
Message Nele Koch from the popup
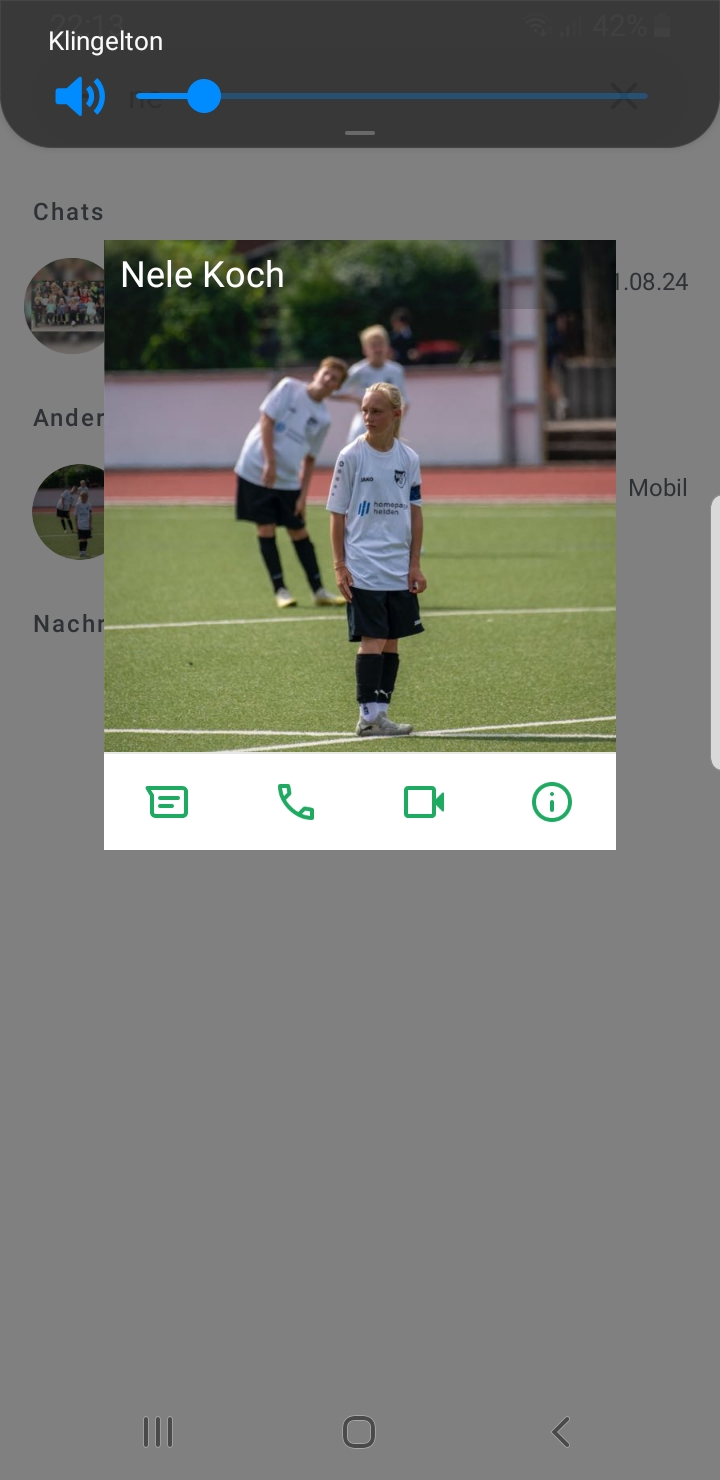(168, 802)
